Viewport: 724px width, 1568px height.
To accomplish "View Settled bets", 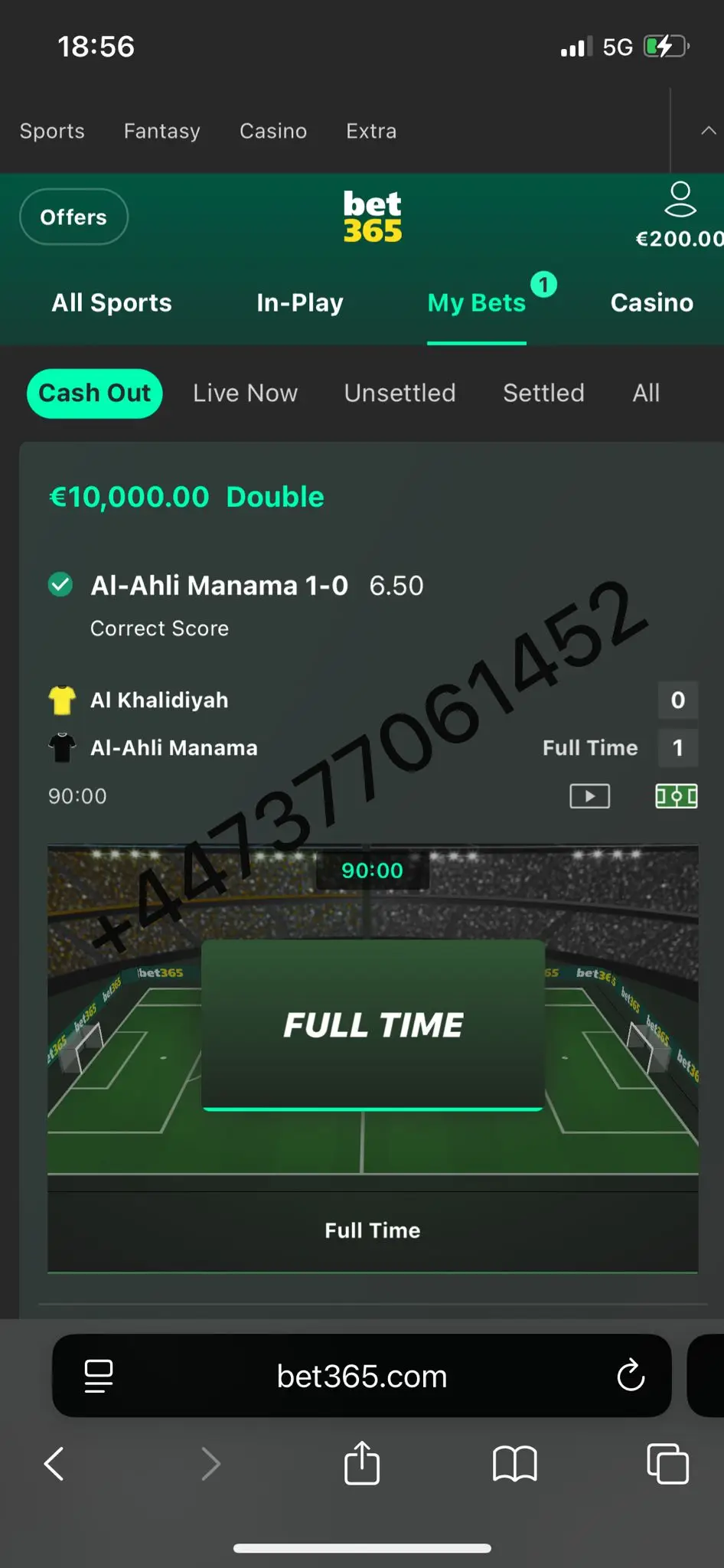I will click(543, 394).
